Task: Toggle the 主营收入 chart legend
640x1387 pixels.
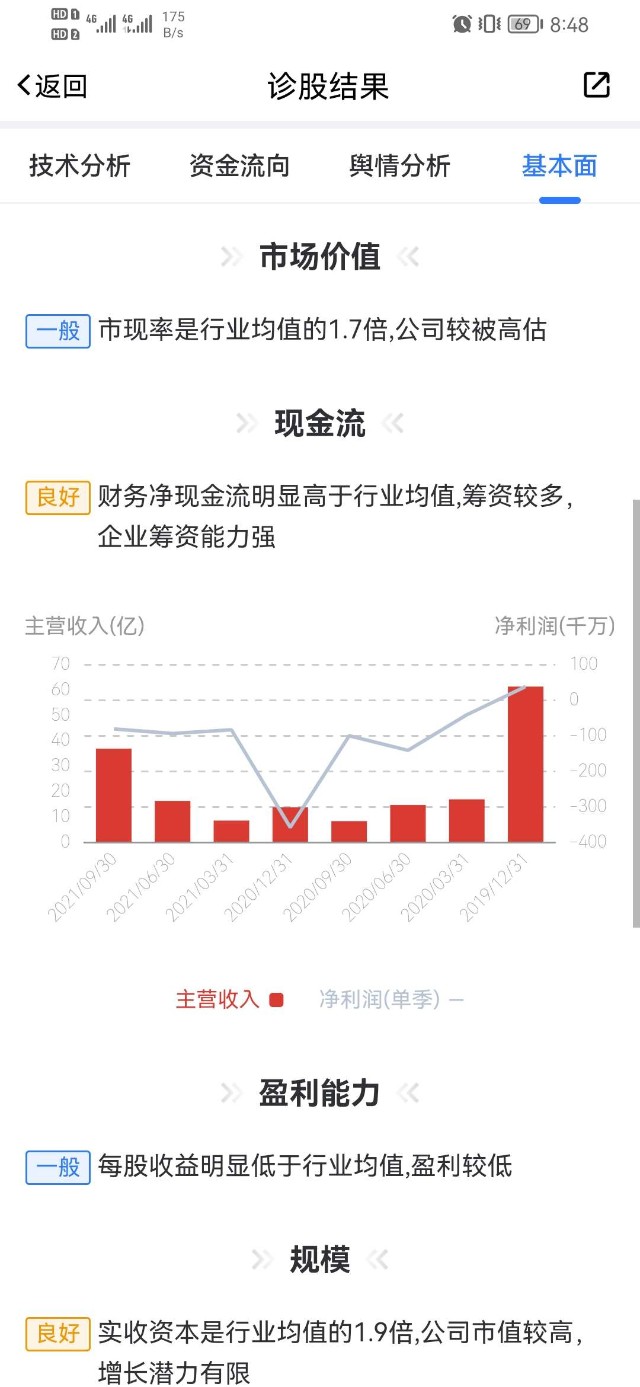Action: pyautogui.click(x=230, y=999)
